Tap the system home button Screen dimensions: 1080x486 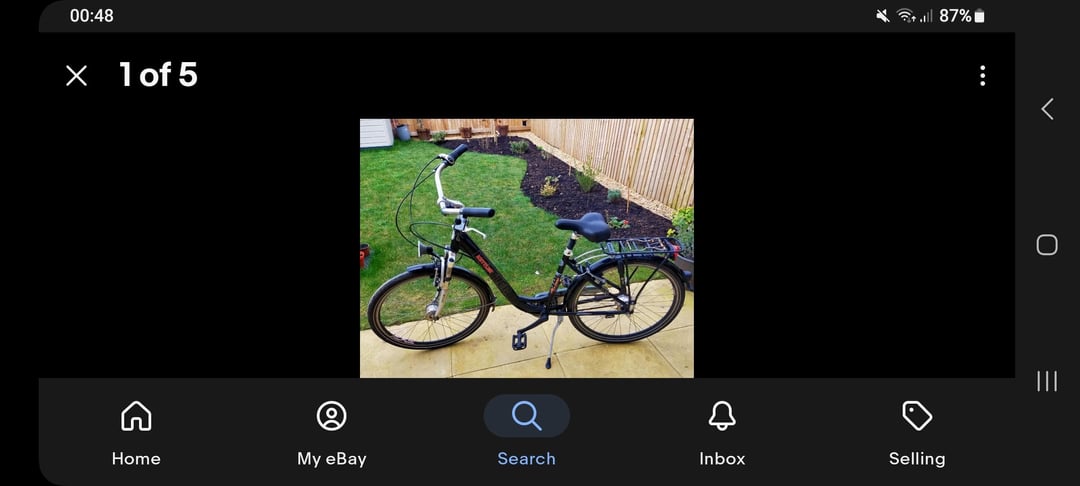[1047, 244]
